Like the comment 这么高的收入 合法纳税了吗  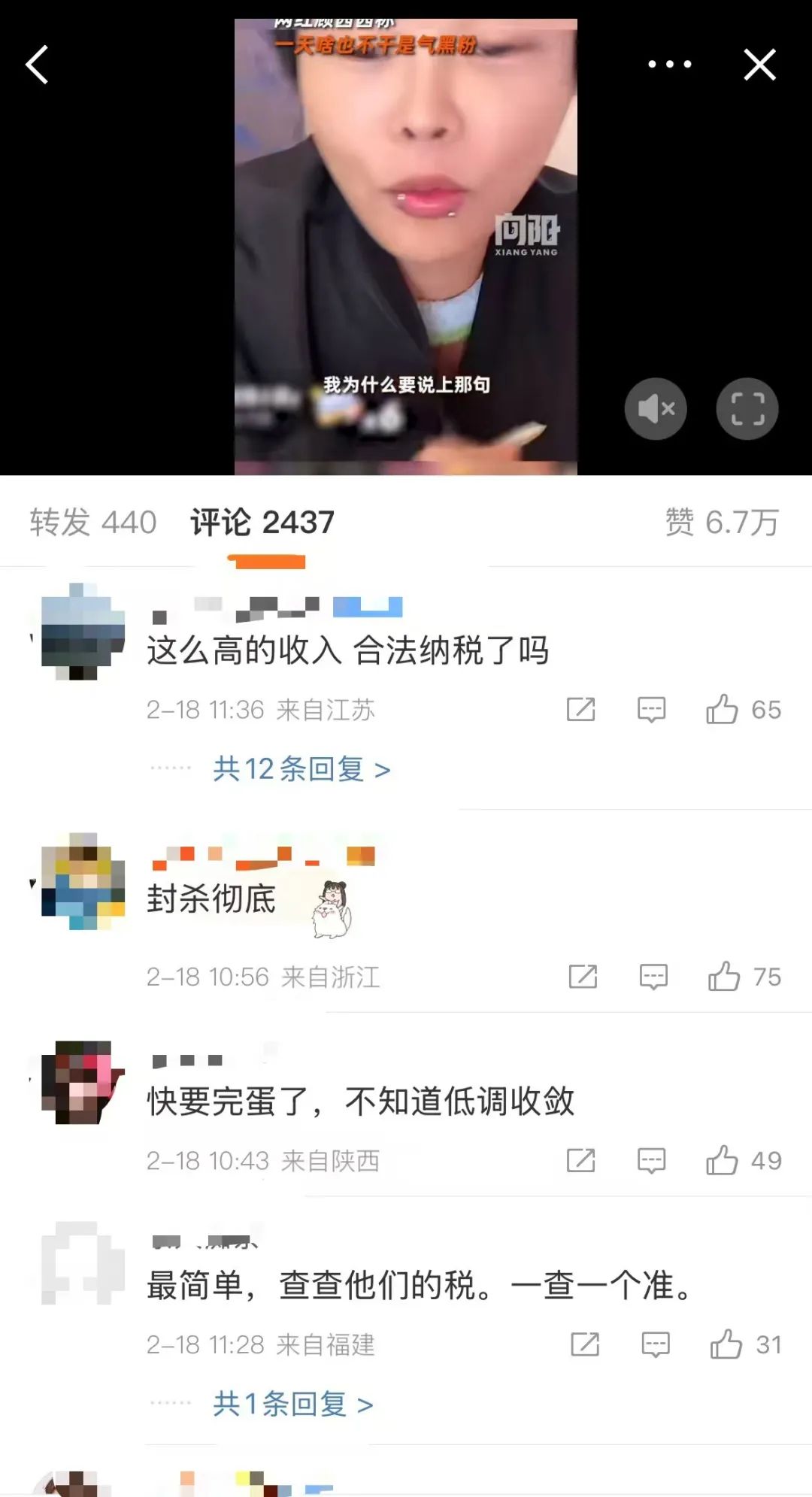point(722,709)
